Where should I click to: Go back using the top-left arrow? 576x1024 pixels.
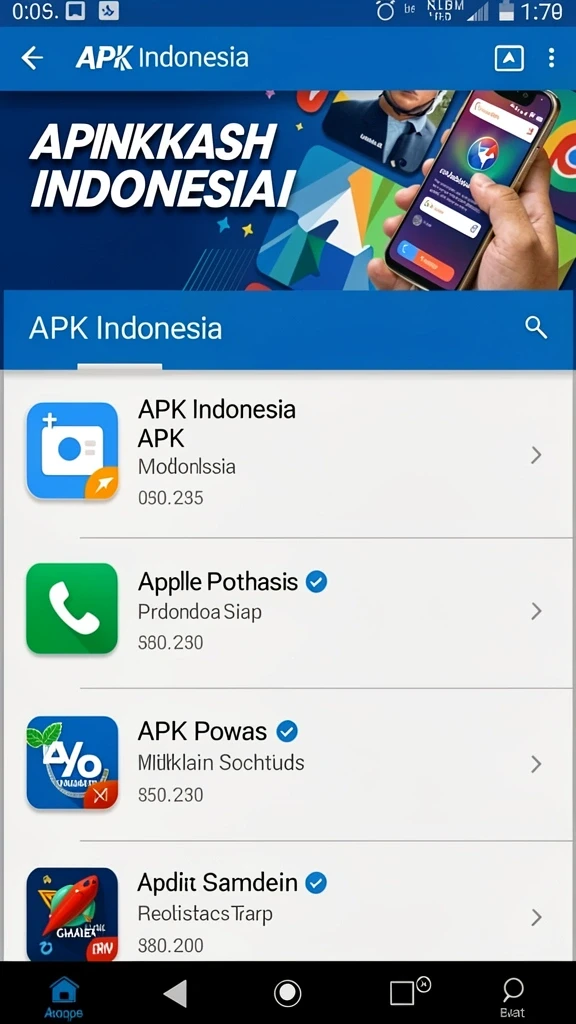[31, 58]
